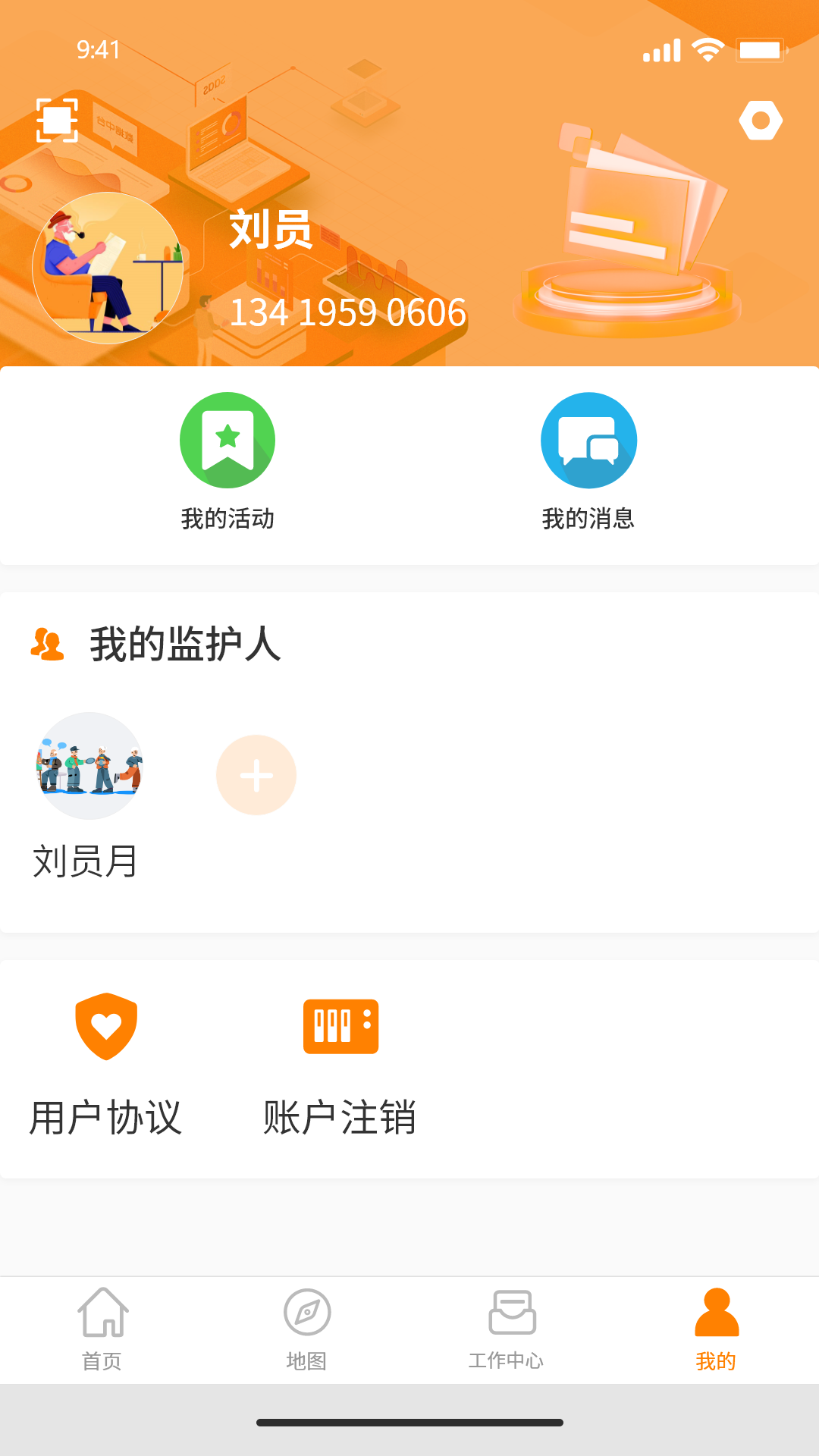The width and height of the screenshot is (819, 1456).
Task: Open 我的活动 via the green star icon
Action: coord(228,440)
